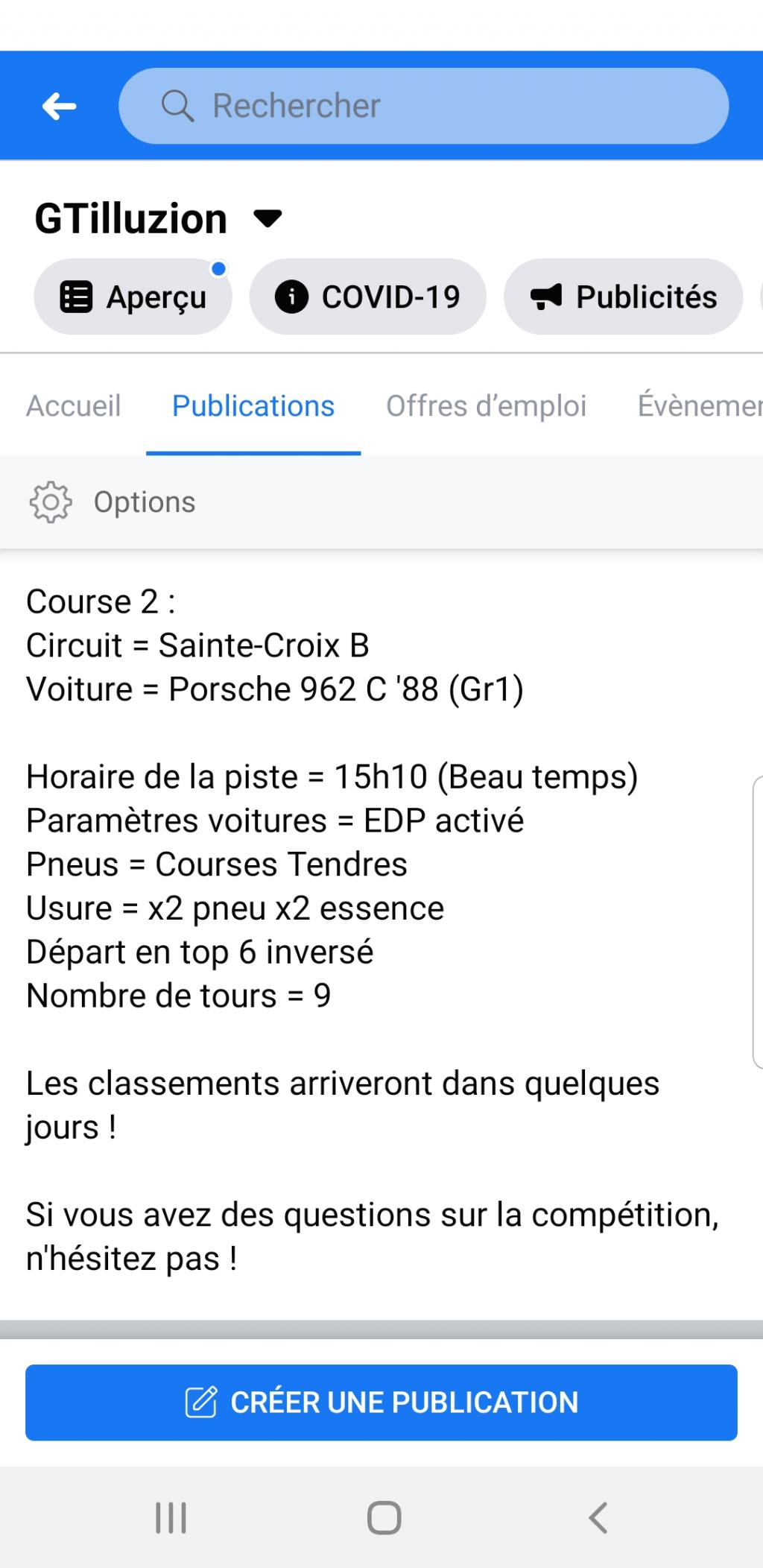Screen dimensions: 763x1568
Task: Tap the system back button
Action: coord(598,1517)
